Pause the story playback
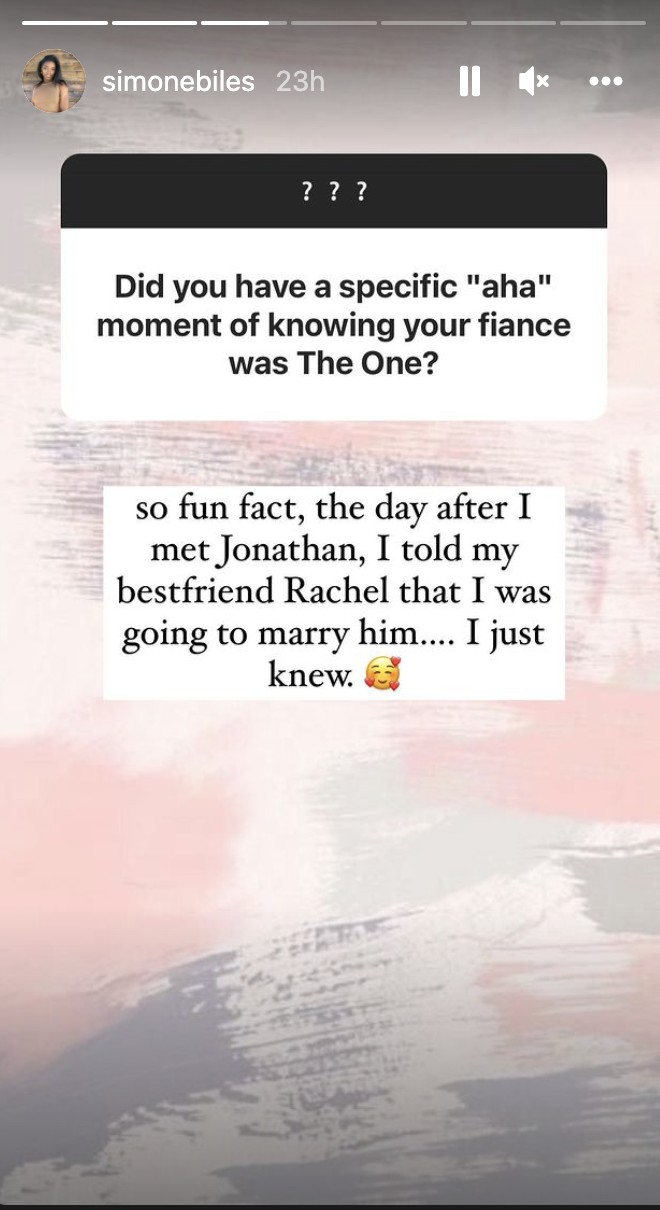Viewport: 660px width, 1210px height. (x=469, y=81)
